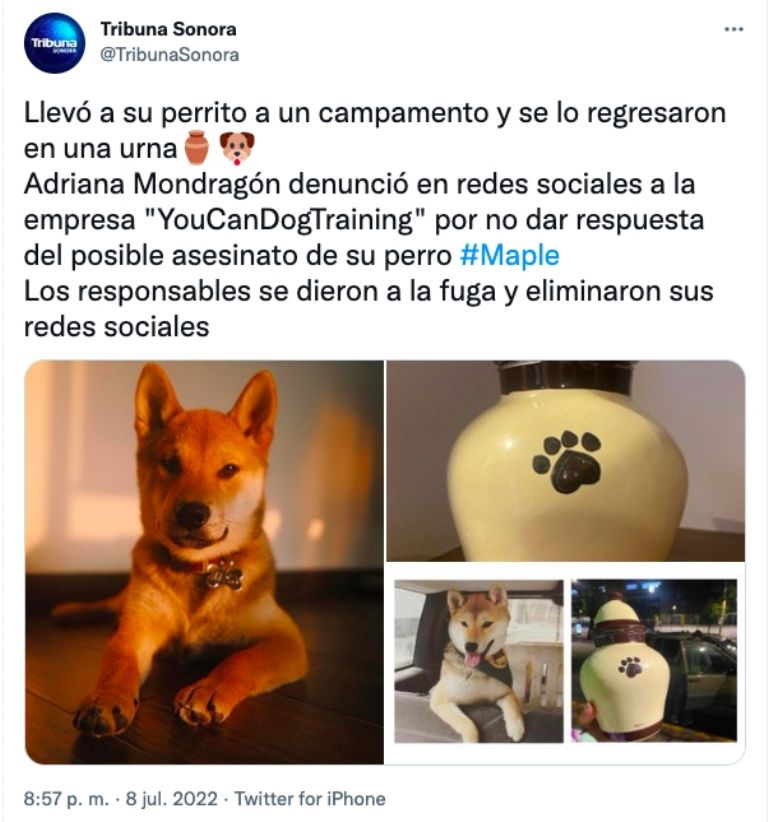Enlarge the photo of the dog lying on the floor
Screen dimensions: 768x822
coord(204,562)
